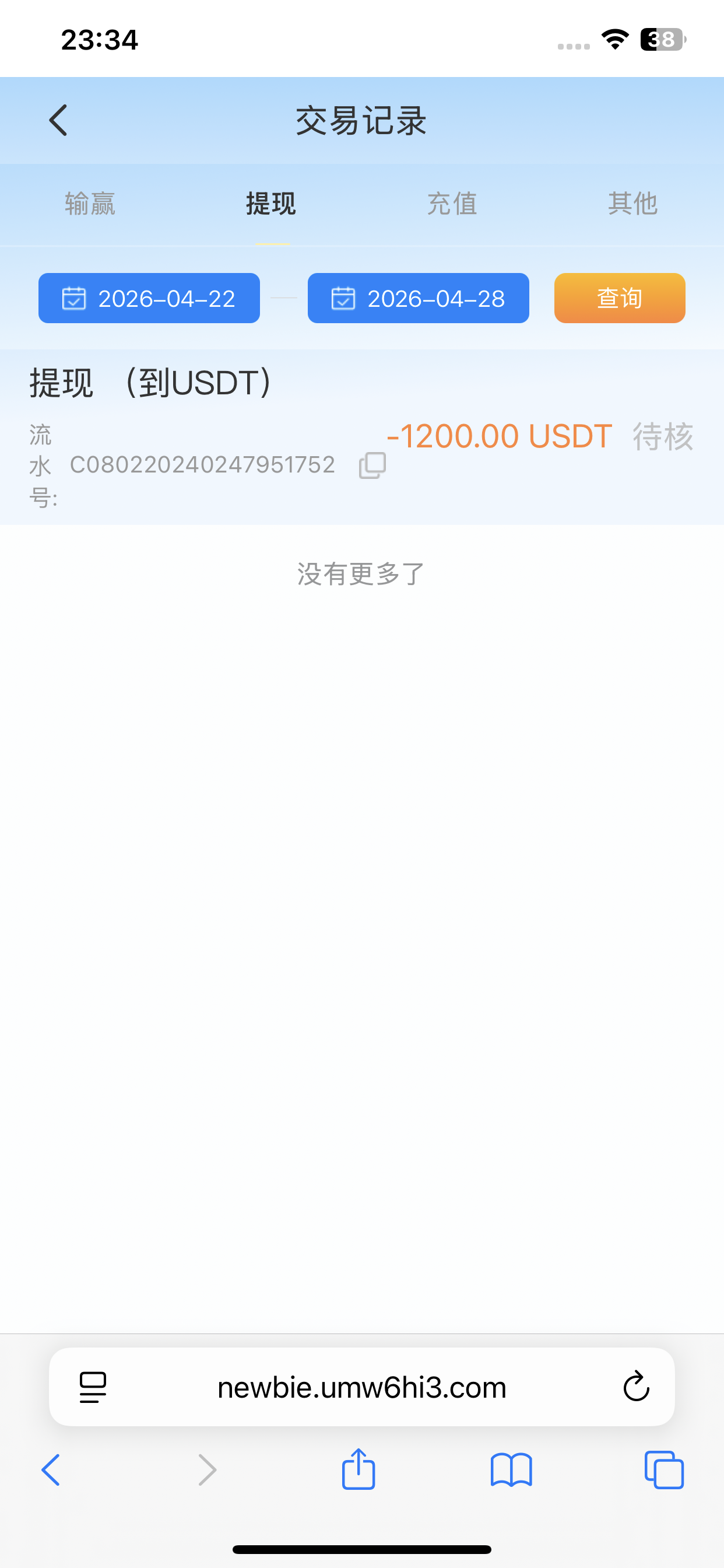
Task: Reload the page via refresh icon
Action: [x=635, y=1388]
